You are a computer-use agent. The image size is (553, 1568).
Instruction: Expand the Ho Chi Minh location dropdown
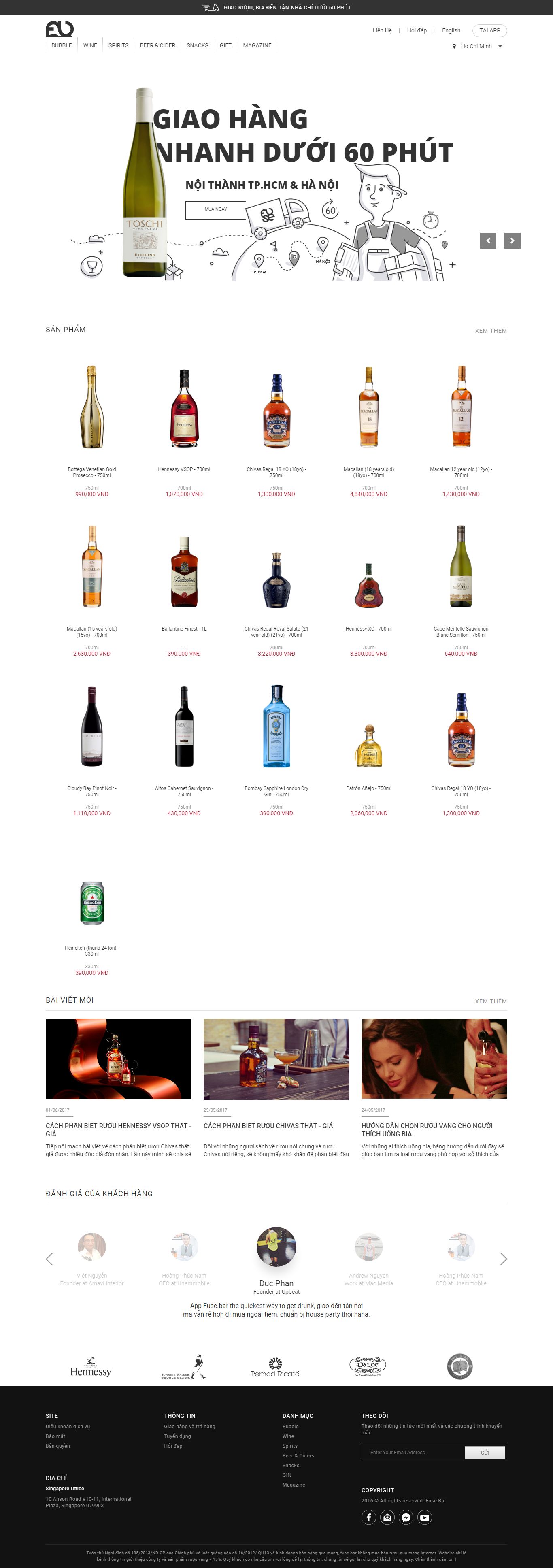(x=478, y=46)
